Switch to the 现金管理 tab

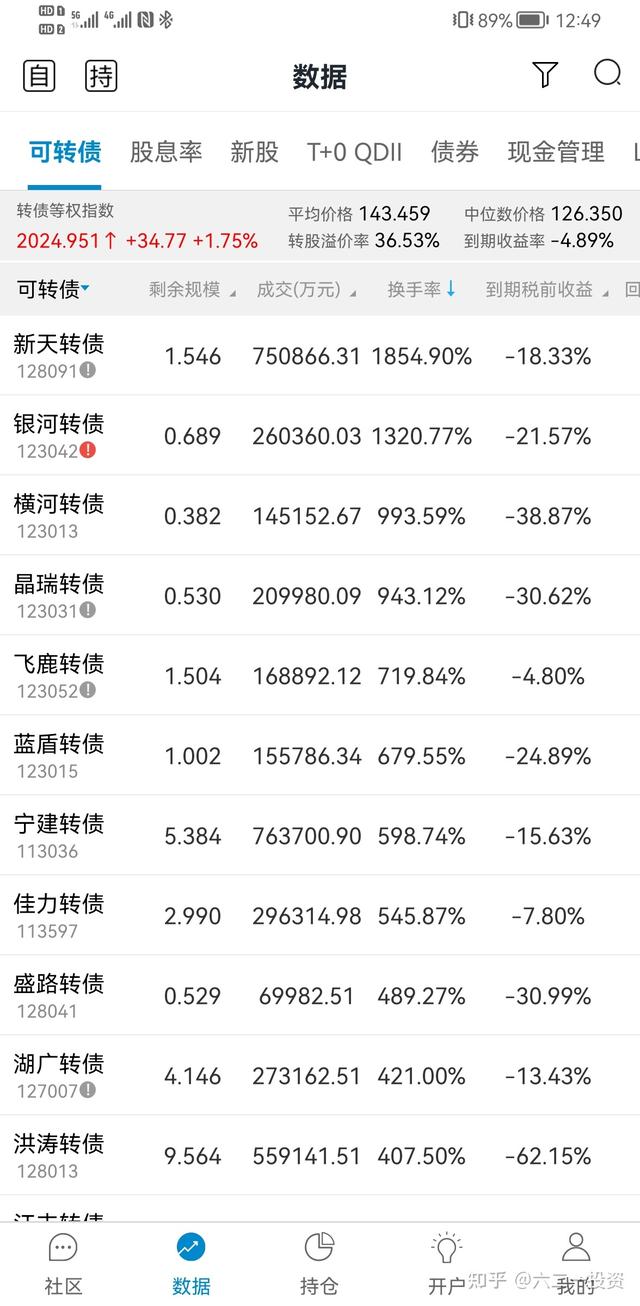coord(556,152)
